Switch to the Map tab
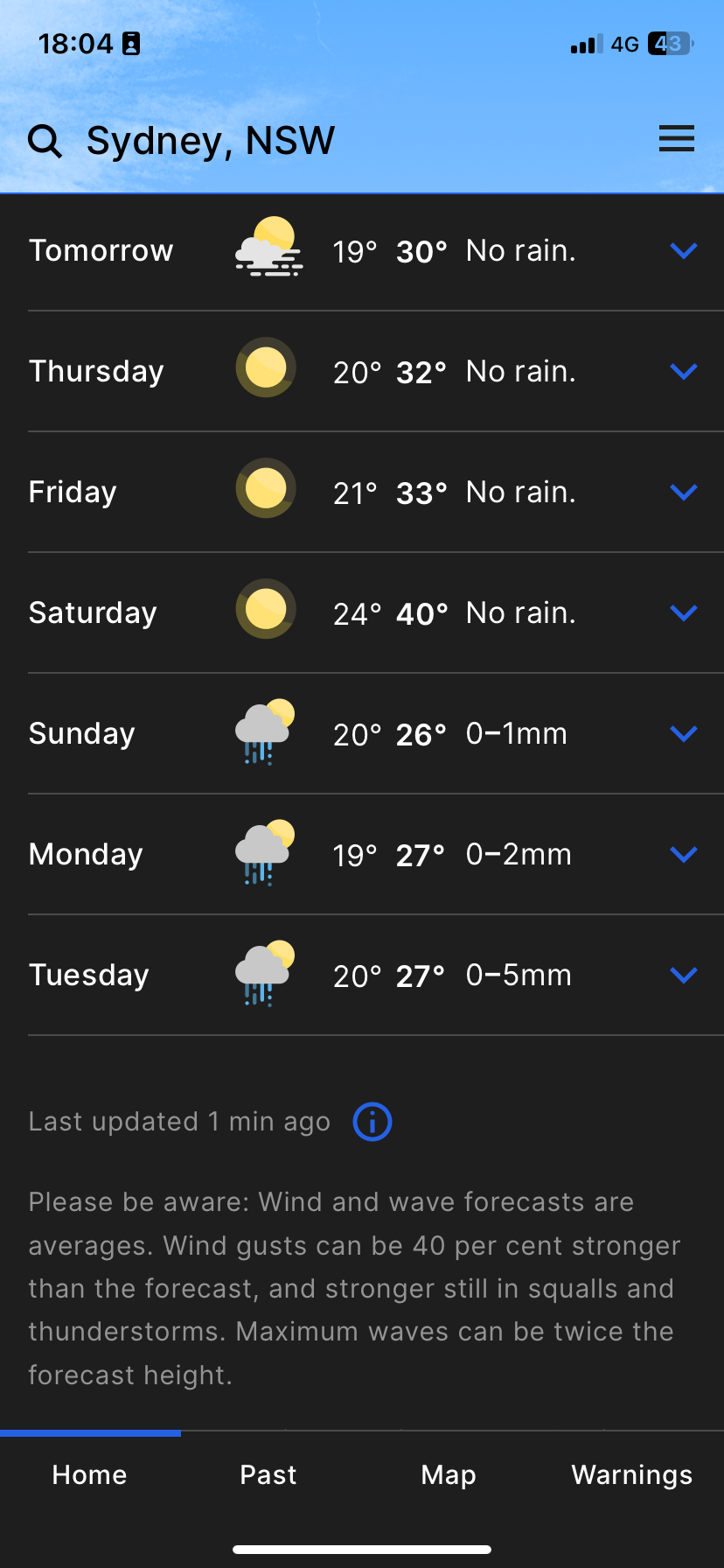The width and height of the screenshot is (724, 1568). (x=449, y=1475)
